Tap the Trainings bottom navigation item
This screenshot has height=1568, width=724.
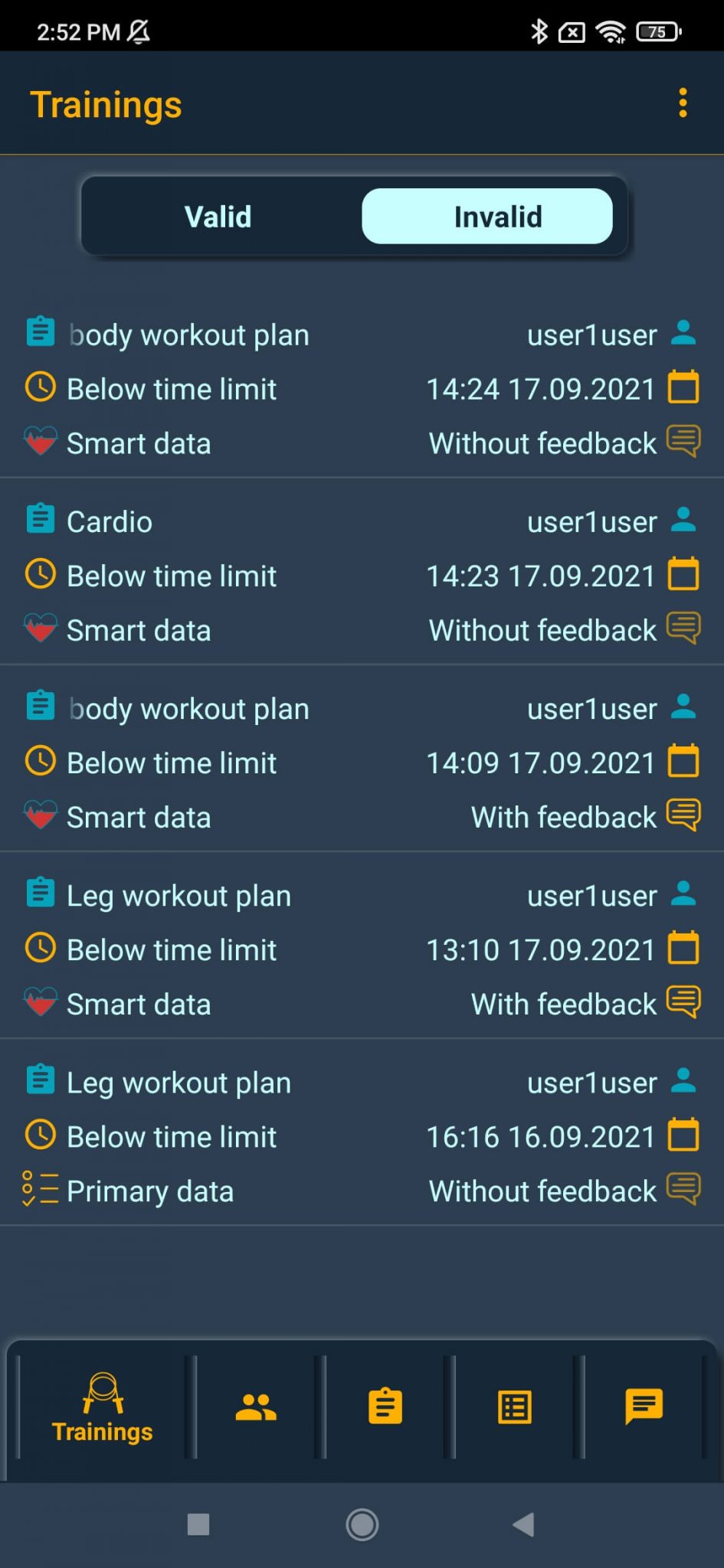coord(103,1408)
